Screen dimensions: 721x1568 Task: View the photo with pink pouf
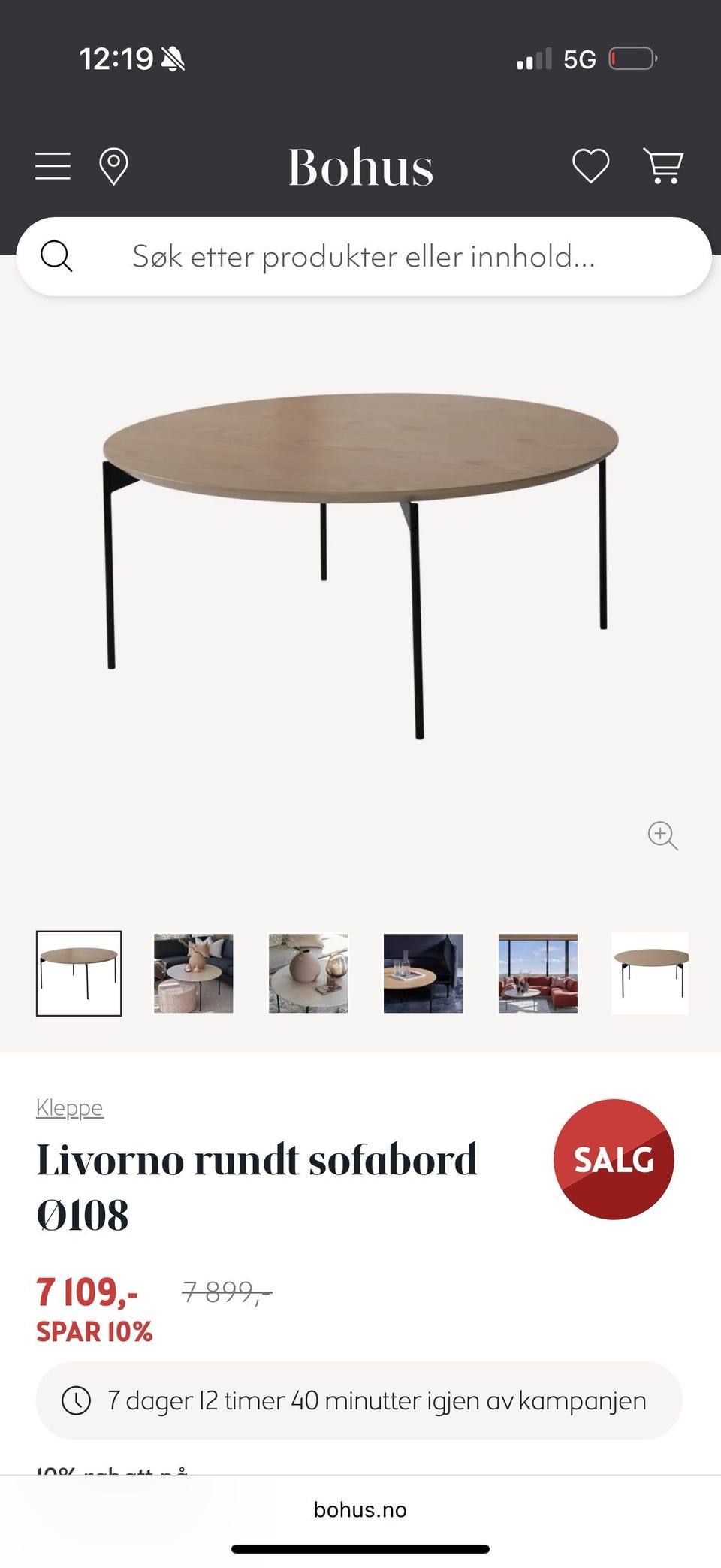pos(194,973)
